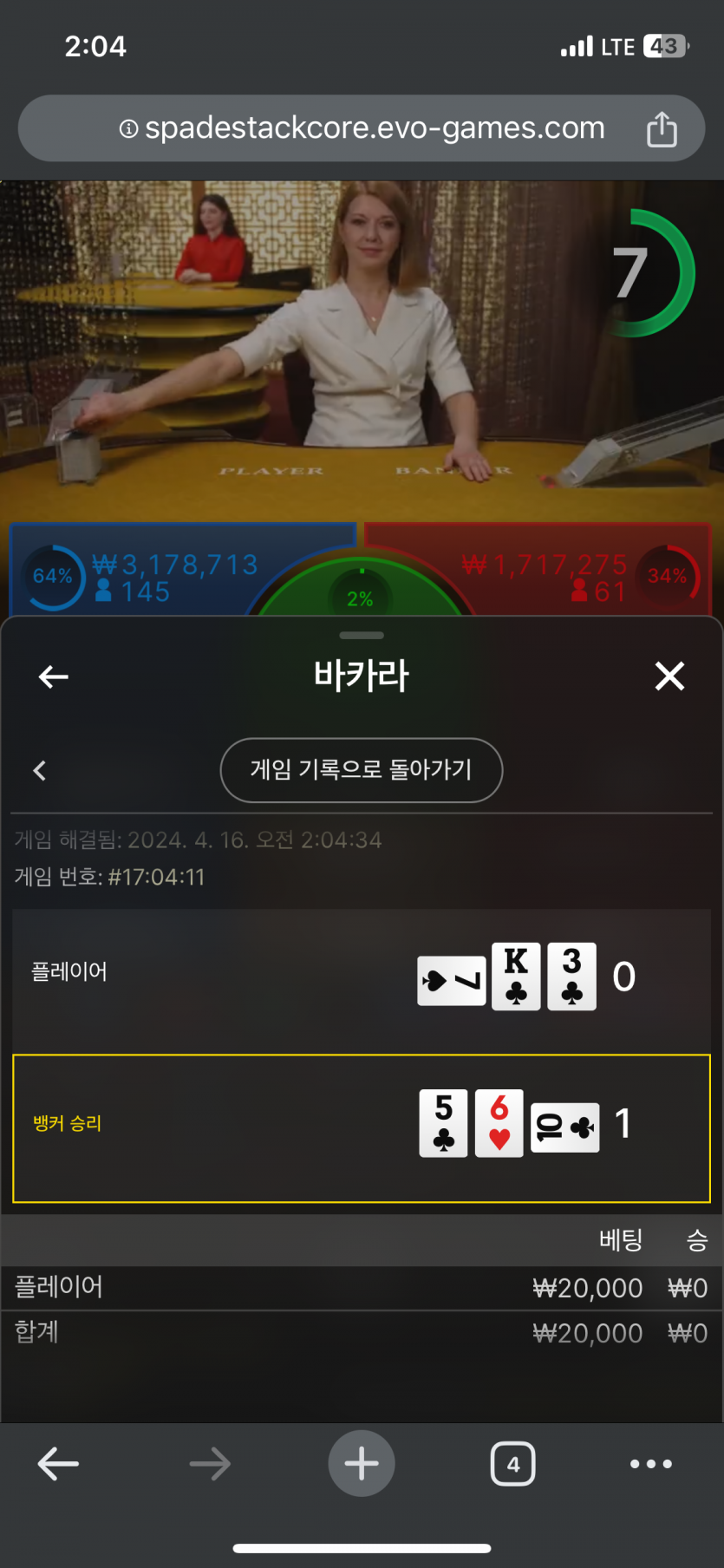The width and height of the screenshot is (724, 1568).
Task: Tap the chevron left of 게임 기록으로 돌아가기
Action: coord(40,770)
